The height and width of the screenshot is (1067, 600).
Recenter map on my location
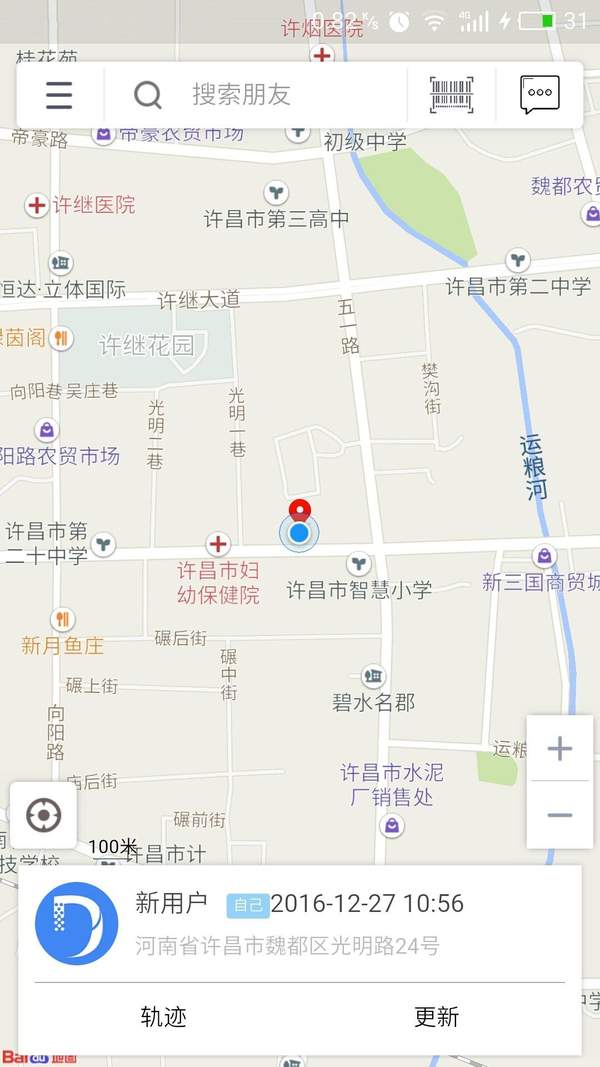tap(44, 815)
